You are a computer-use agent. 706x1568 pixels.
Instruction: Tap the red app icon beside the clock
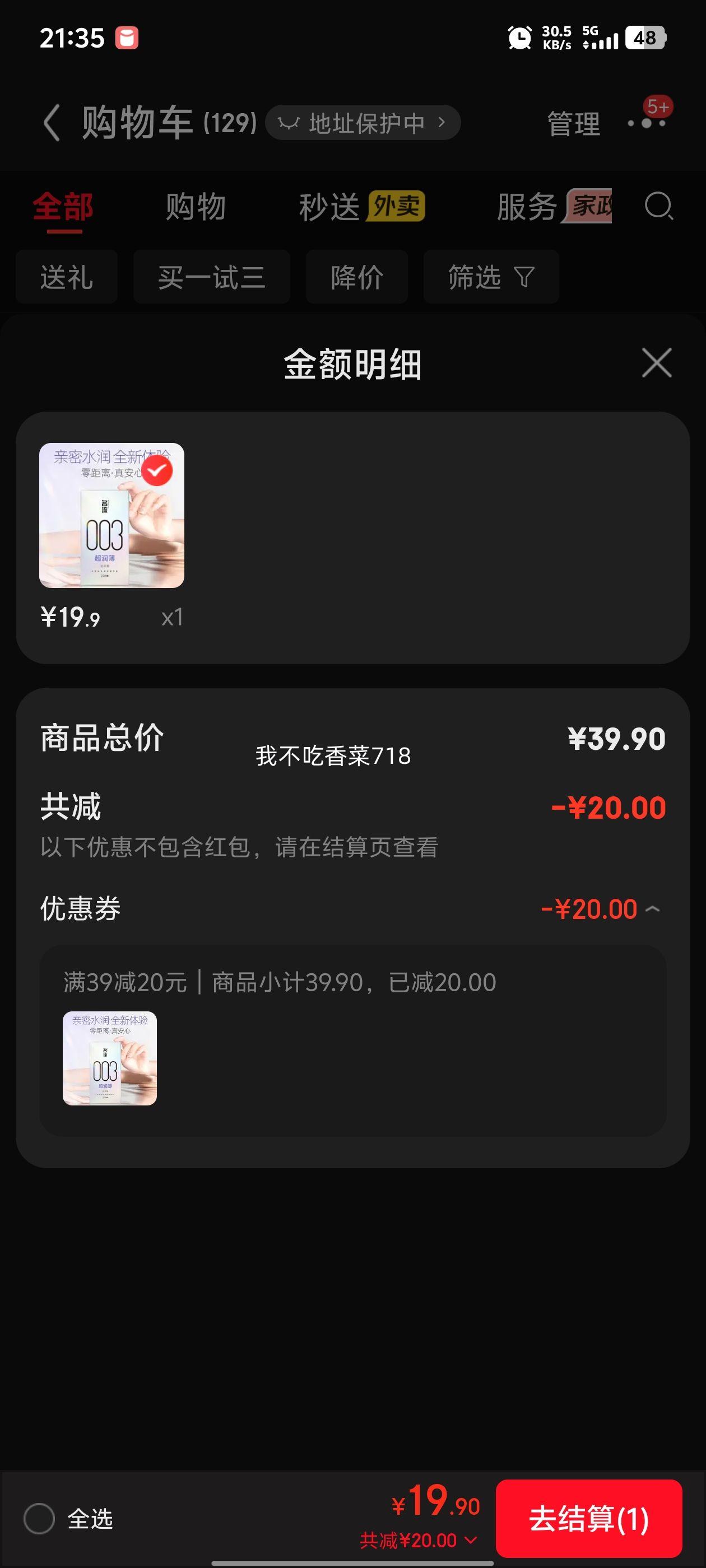pyautogui.click(x=127, y=38)
